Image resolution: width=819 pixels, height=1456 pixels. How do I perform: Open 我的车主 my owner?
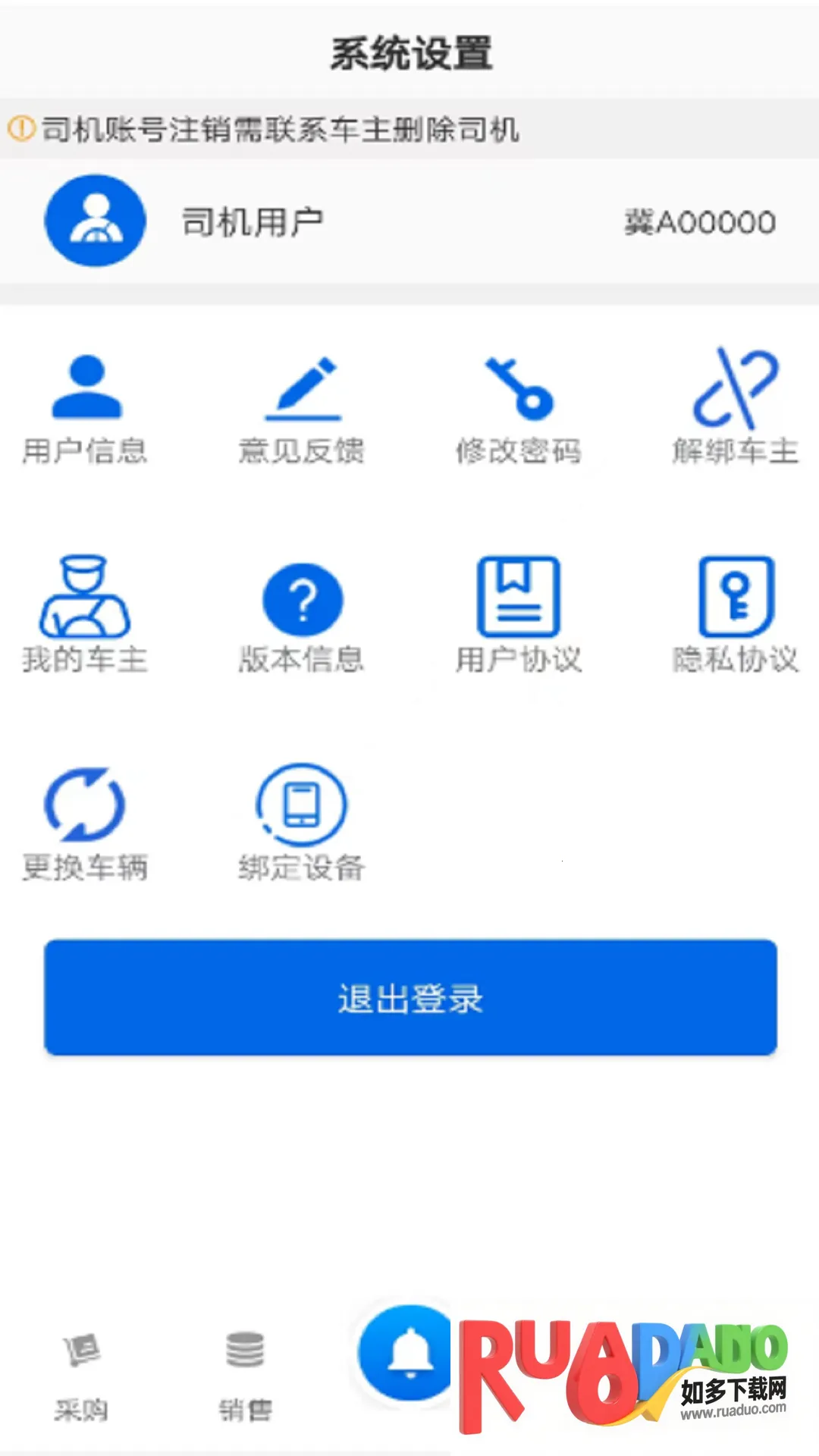pyautogui.click(x=85, y=616)
